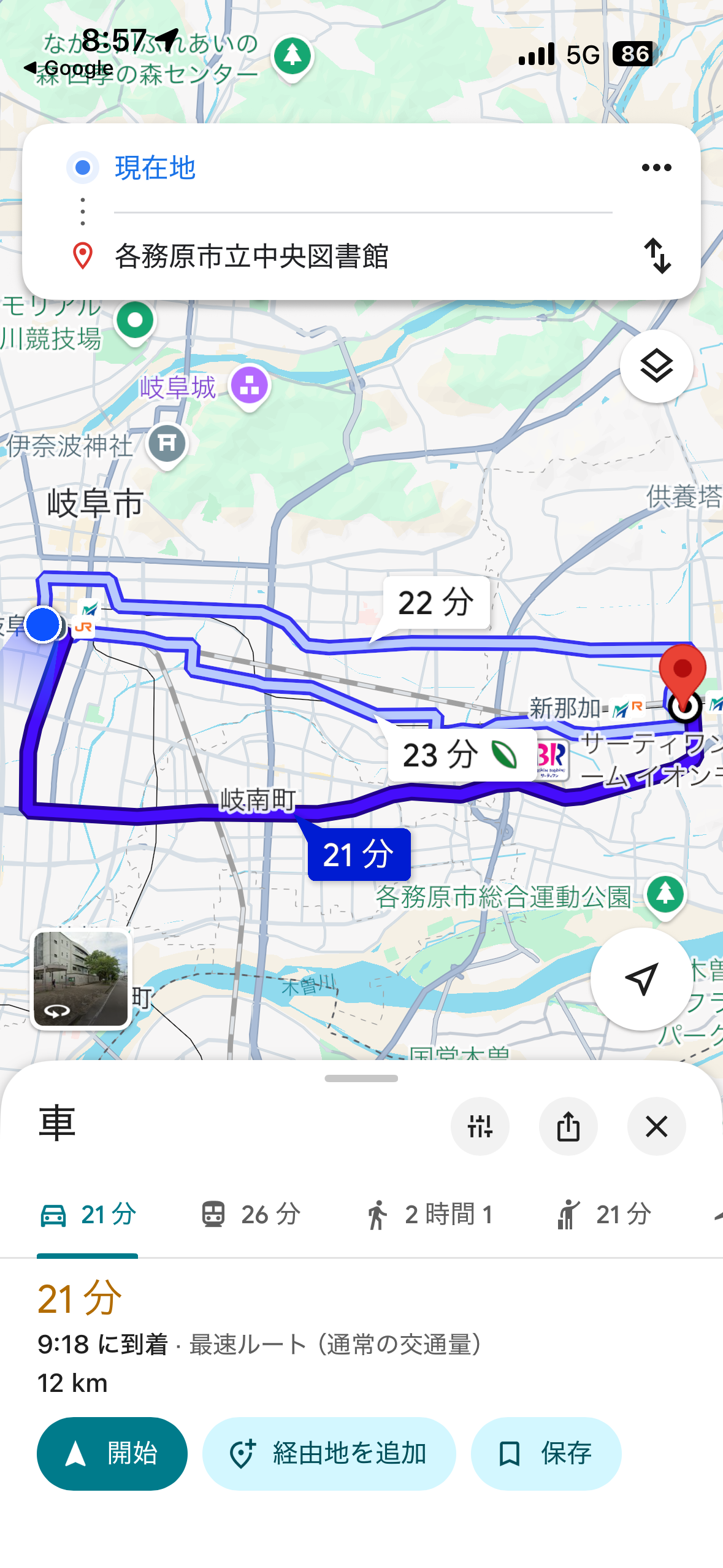
Task: Swap start and destination locations
Action: [x=657, y=256]
